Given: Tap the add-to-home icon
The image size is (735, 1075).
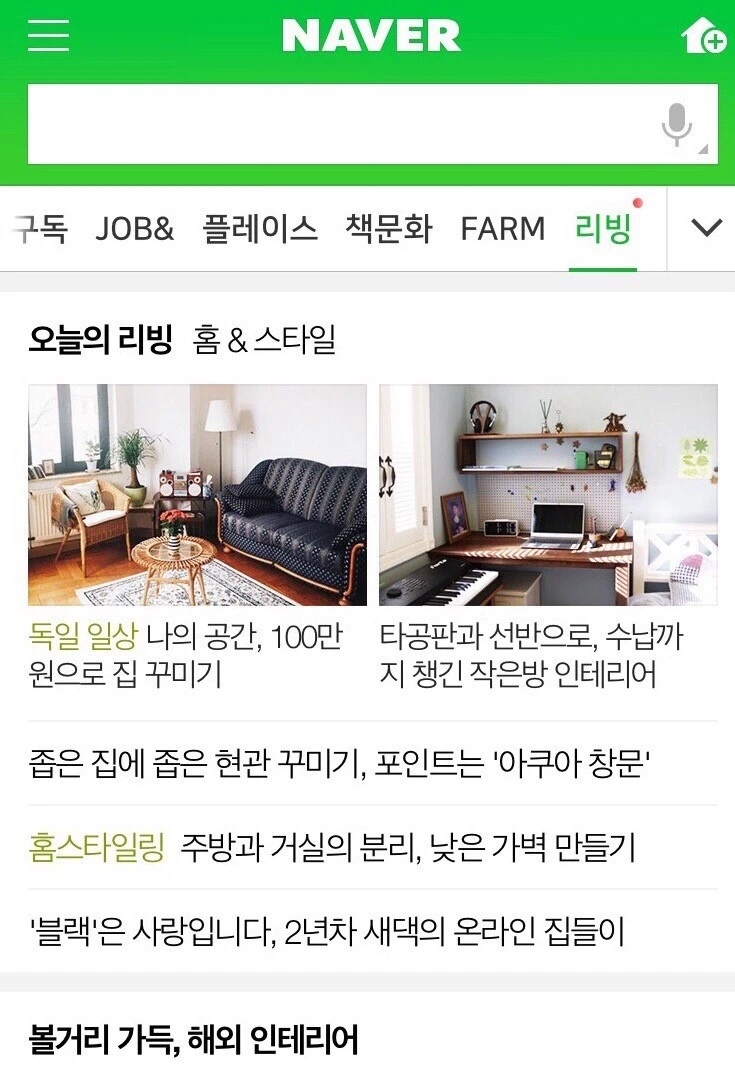Looking at the screenshot, I should click(x=703, y=35).
